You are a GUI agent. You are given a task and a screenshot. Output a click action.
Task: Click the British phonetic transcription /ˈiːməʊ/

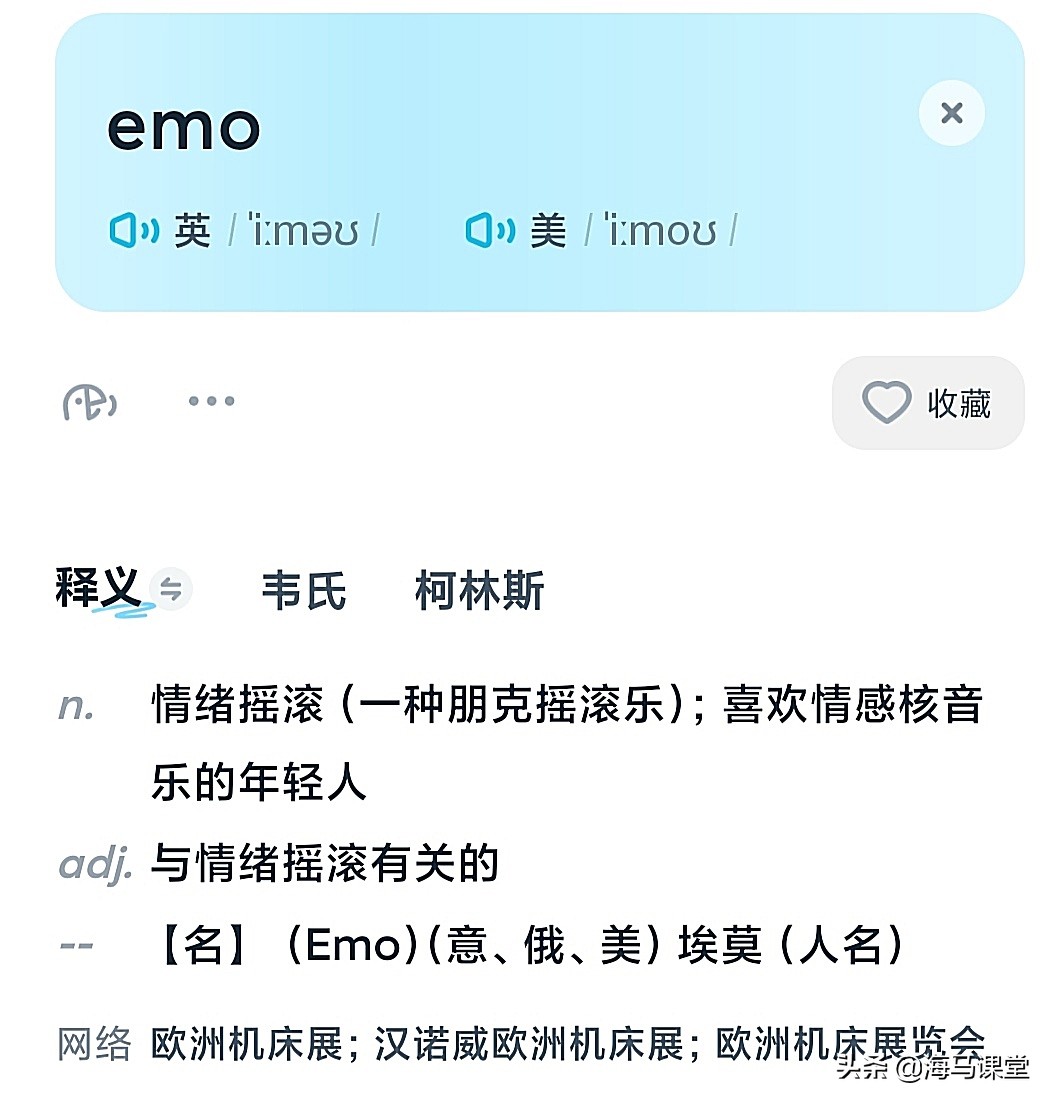click(305, 229)
